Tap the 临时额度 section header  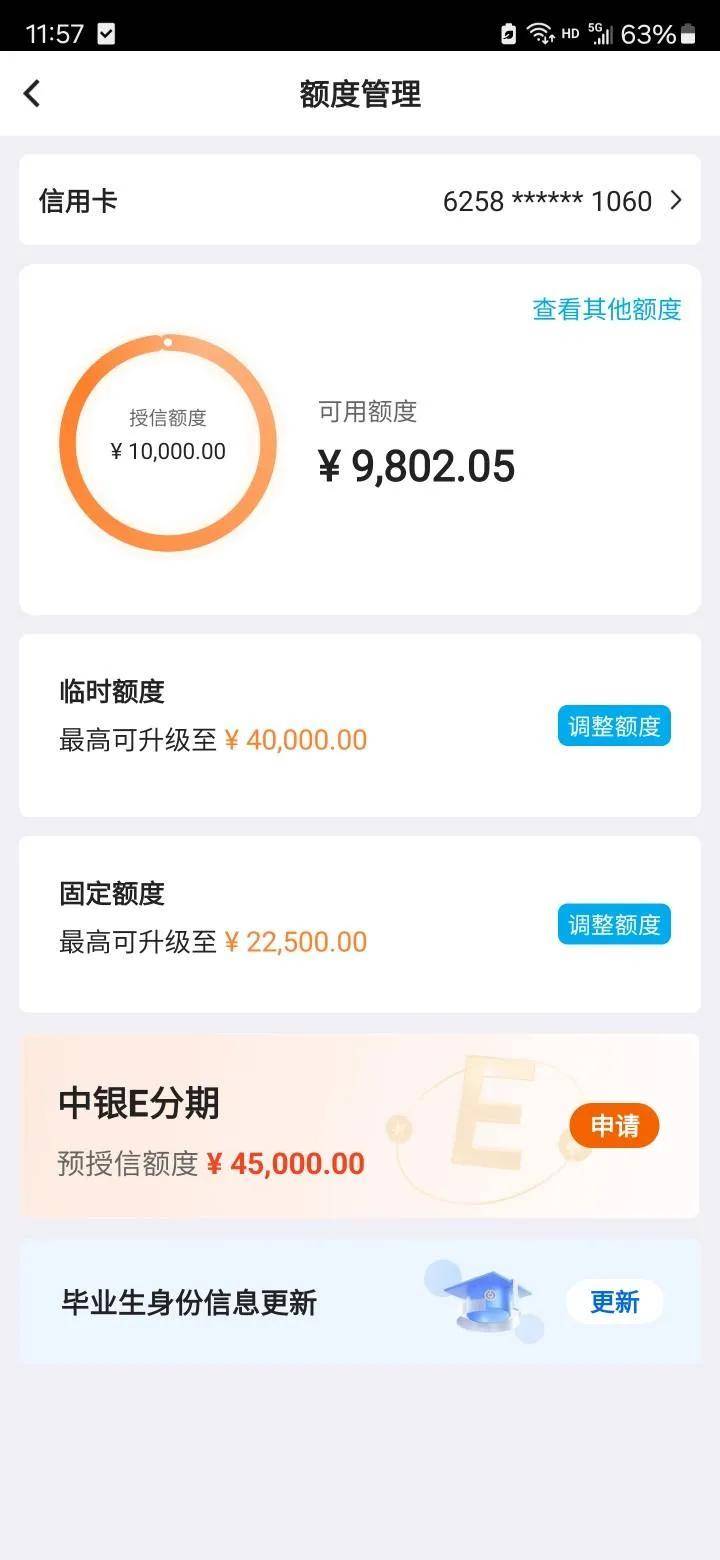110,691
